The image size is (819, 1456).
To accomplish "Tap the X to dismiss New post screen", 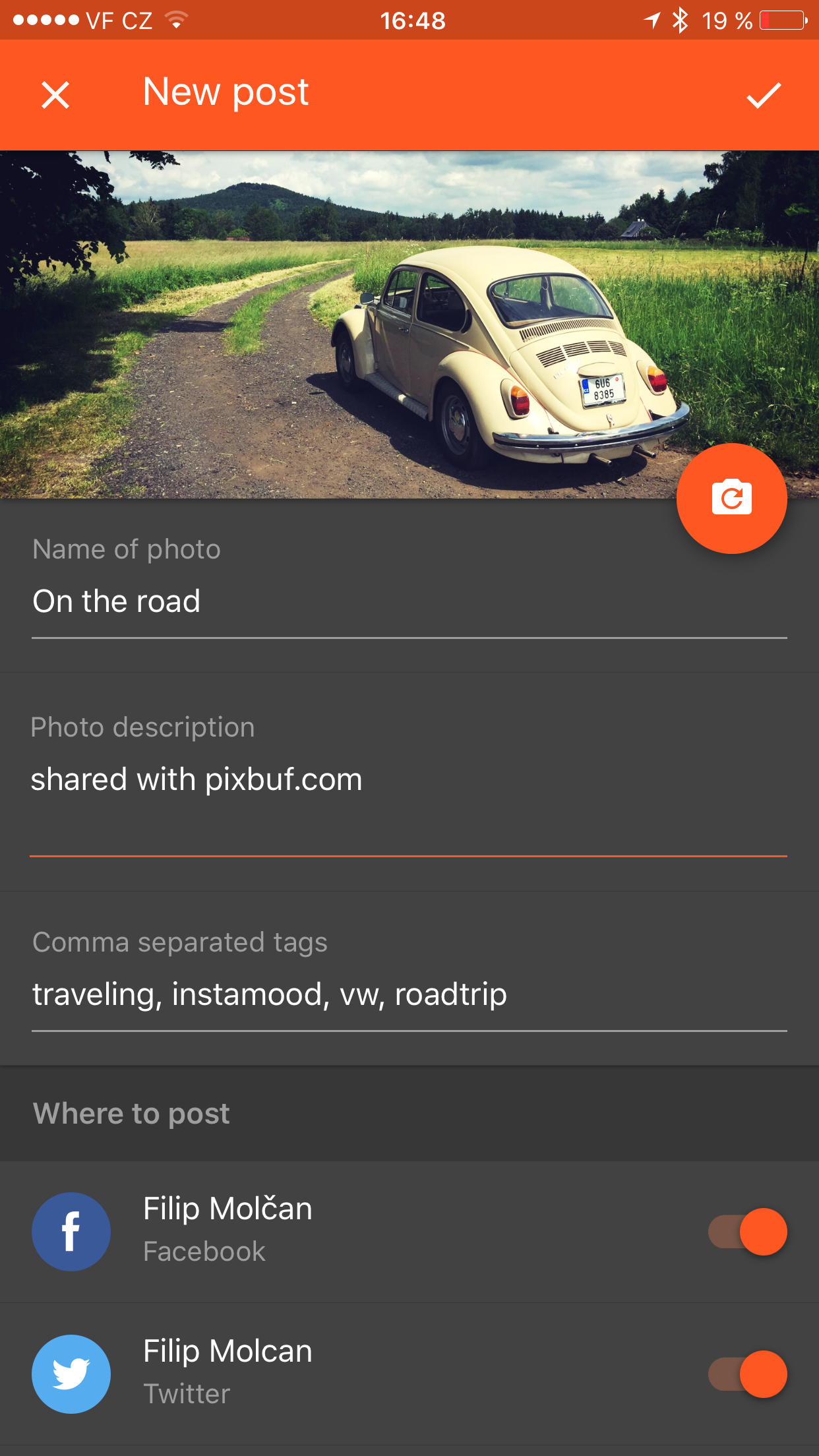I will pyautogui.click(x=56, y=94).
